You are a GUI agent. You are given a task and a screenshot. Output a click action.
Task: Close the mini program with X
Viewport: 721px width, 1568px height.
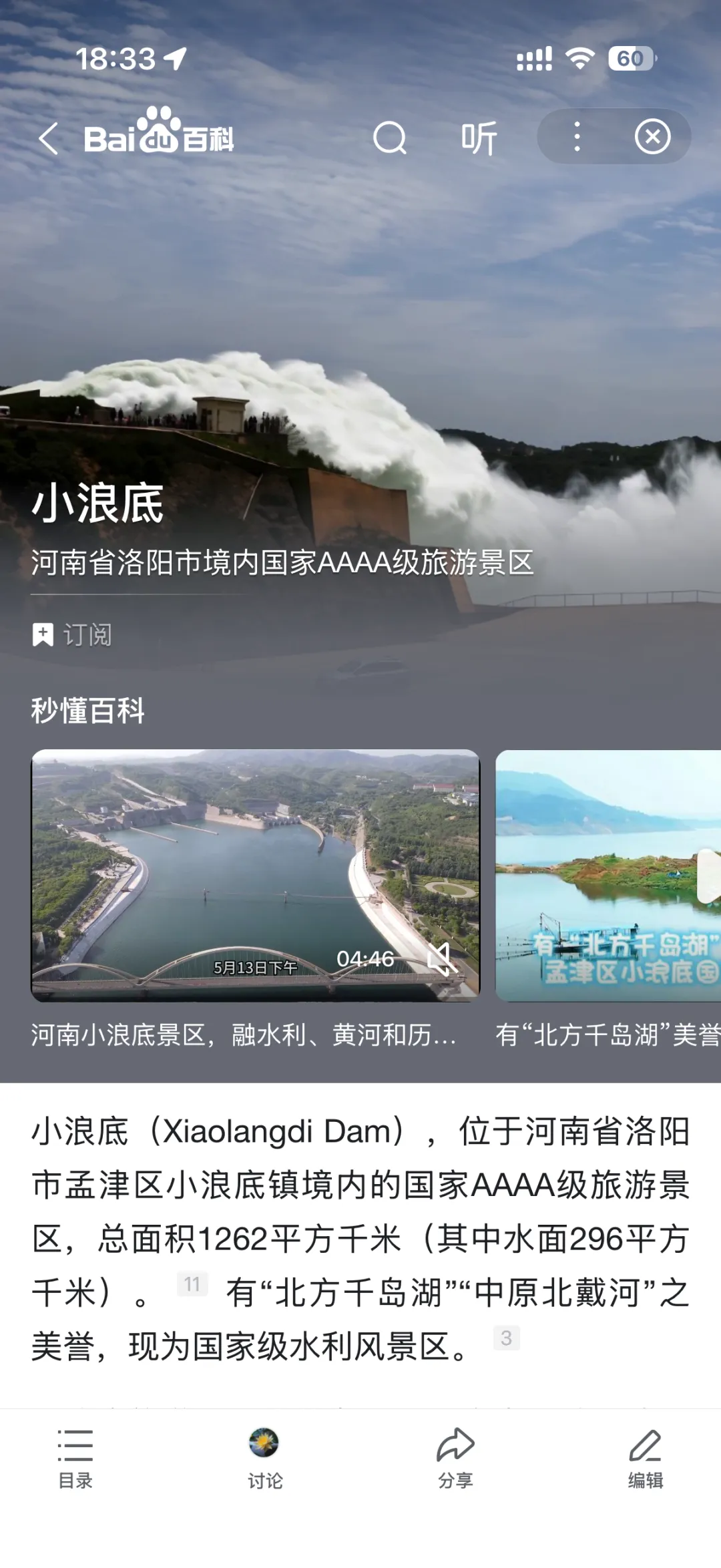coord(652,137)
